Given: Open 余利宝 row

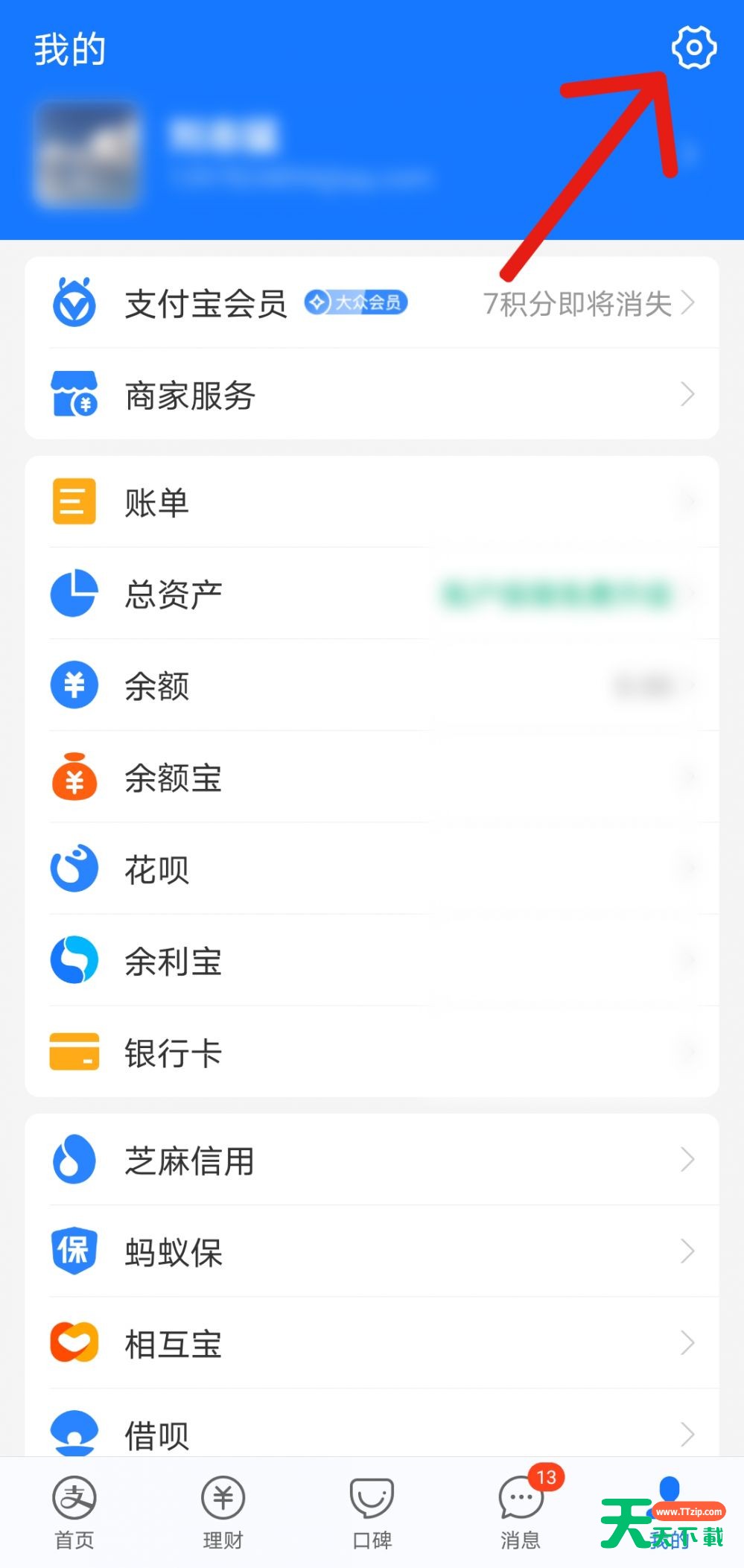Looking at the screenshot, I should 372,960.
